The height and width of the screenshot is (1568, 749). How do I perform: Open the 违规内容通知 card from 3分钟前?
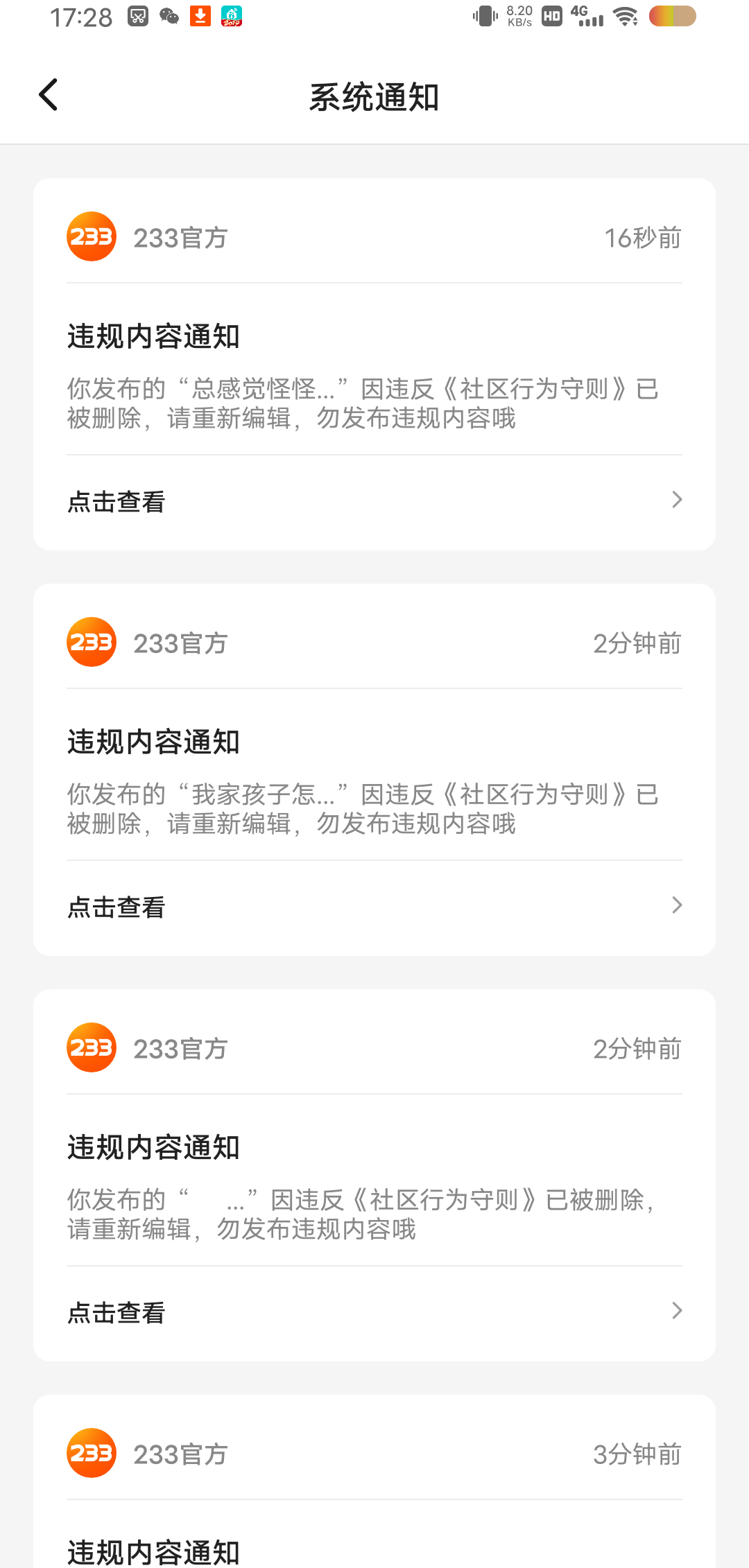tap(374, 1481)
